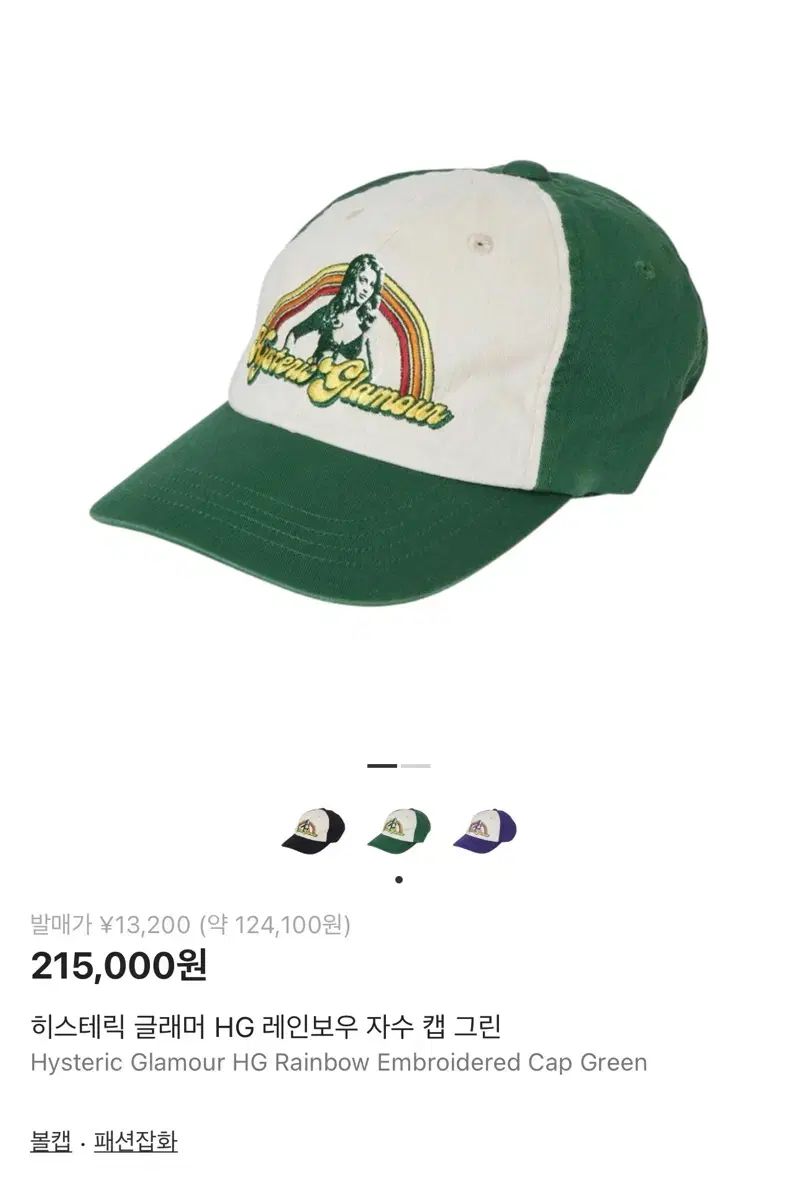The image size is (798, 1200).
Task: Open the 볼캡 category link
Action: (x=51, y=1141)
